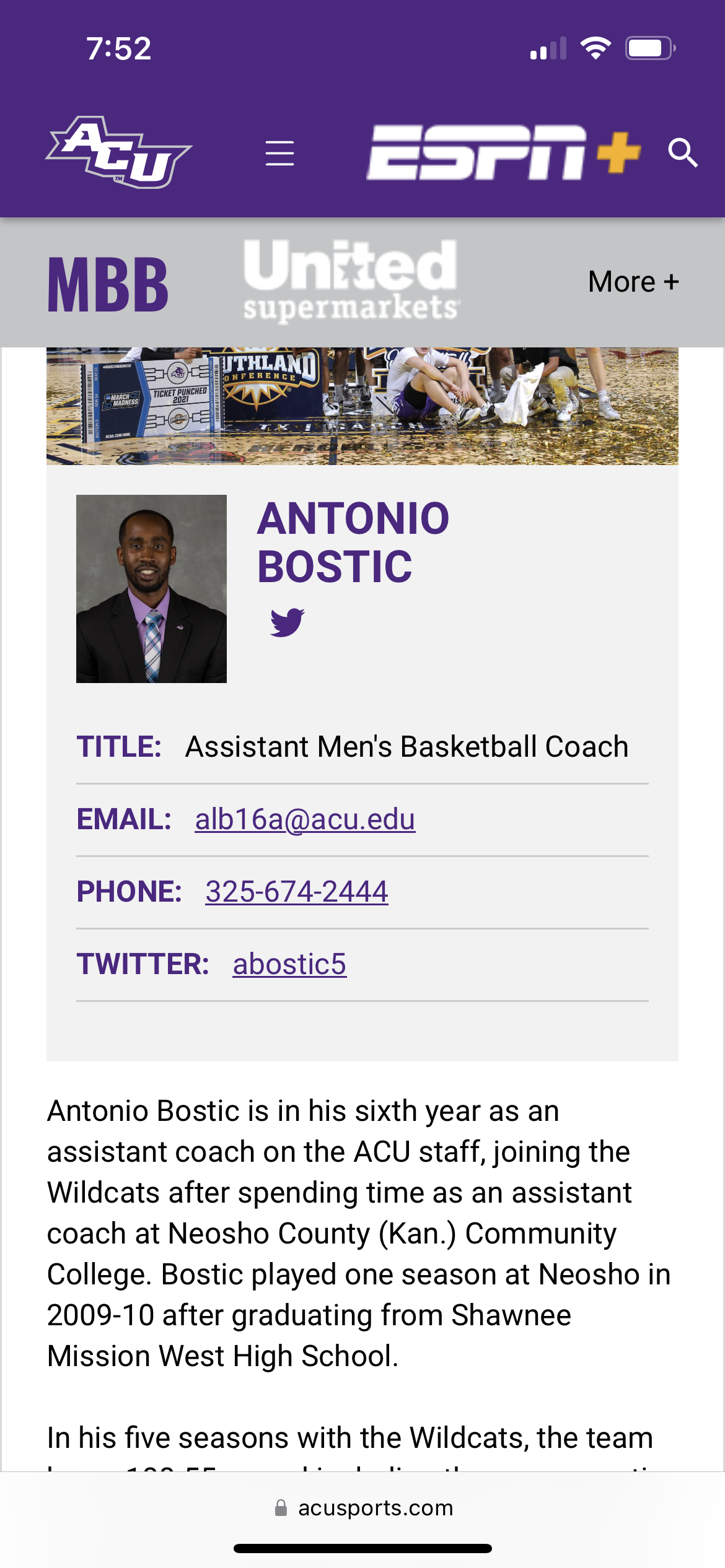This screenshot has width=725, height=1568.
Task: Open the MBB team page
Action: coord(108,284)
